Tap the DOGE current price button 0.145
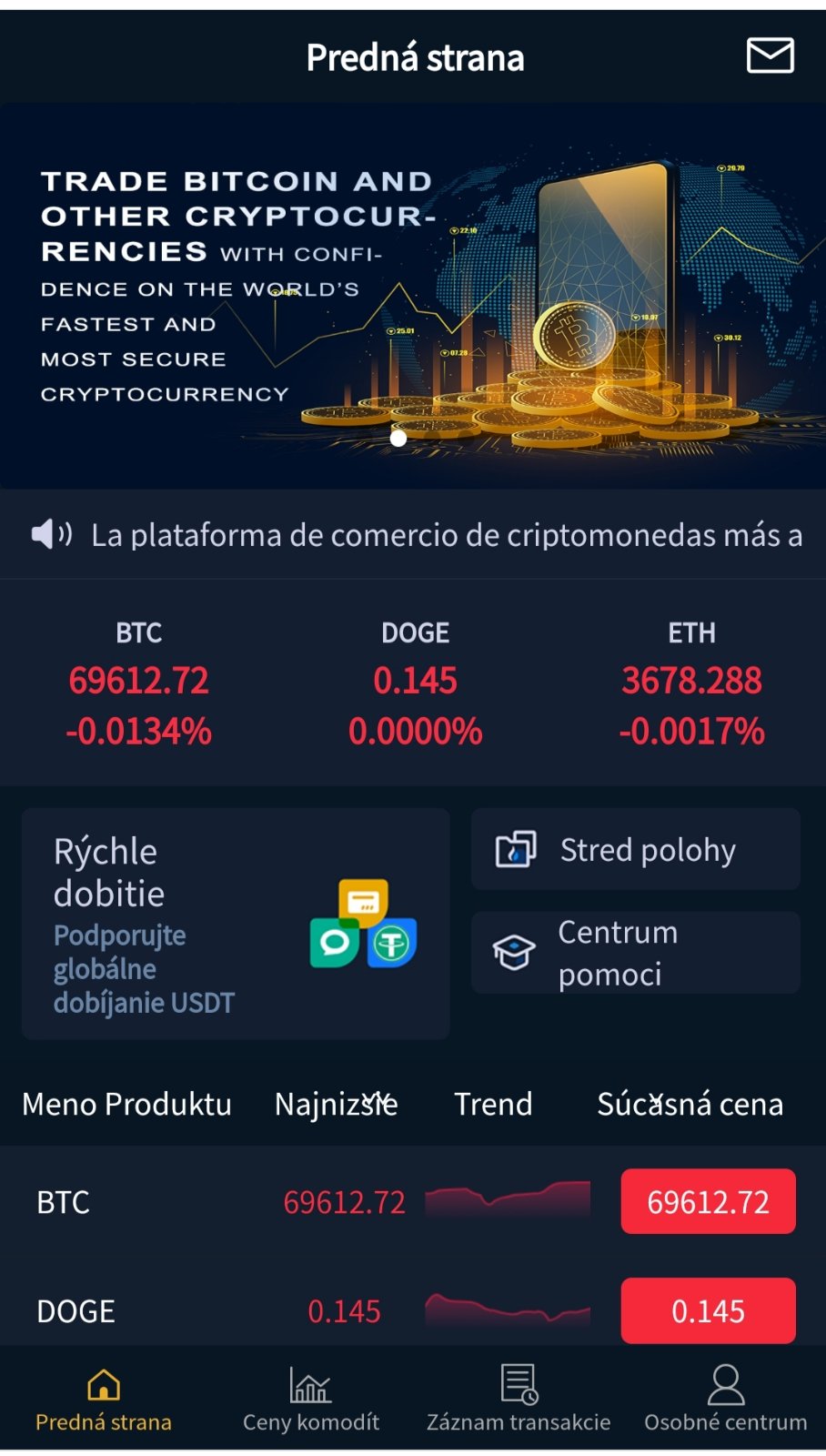Image resolution: width=826 pixels, height=1456 pixels. tap(708, 1310)
